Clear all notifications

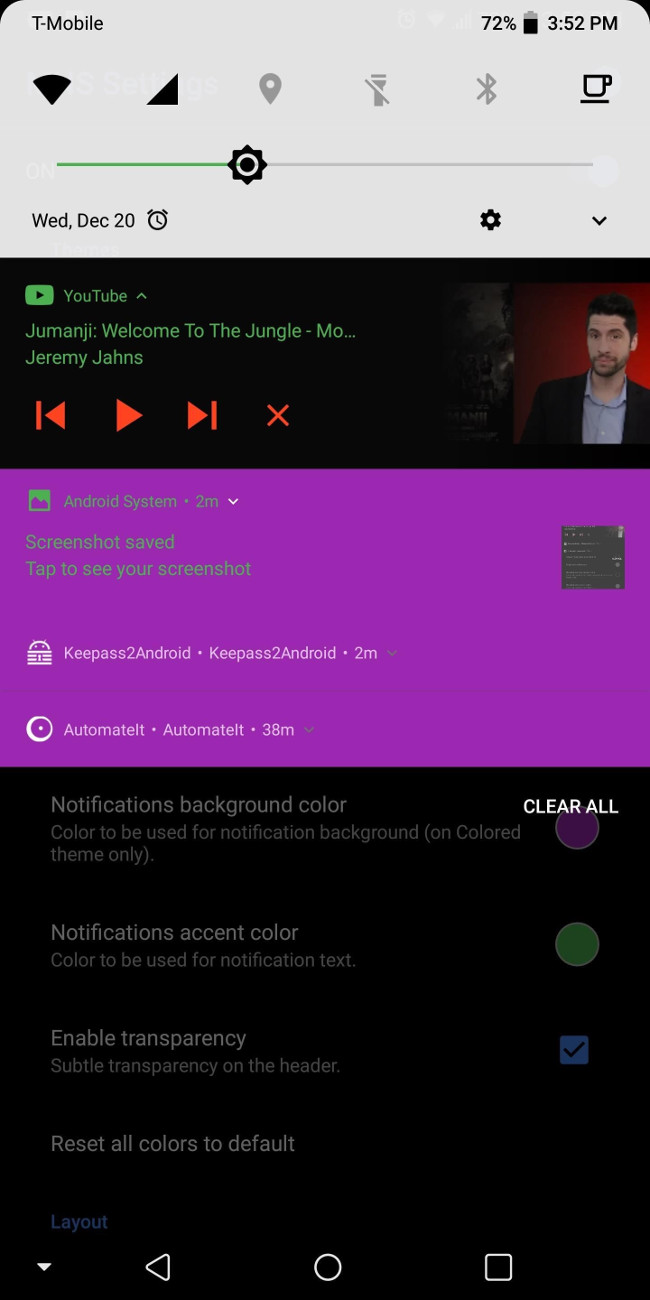click(x=570, y=806)
